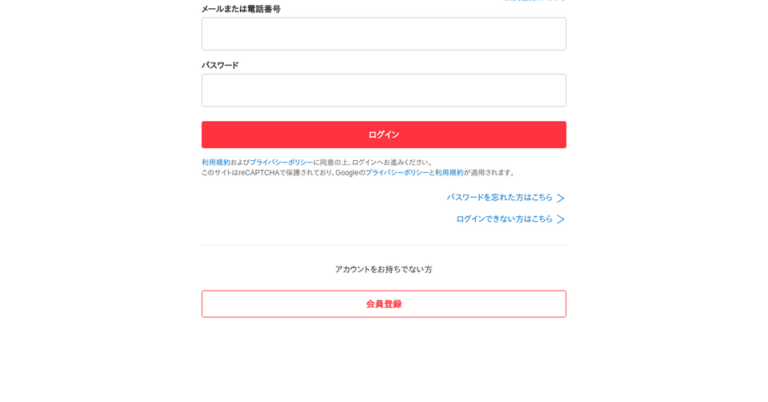Open the site's 利用規約 link before および
This screenshot has width=768, height=402.
(215, 162)
